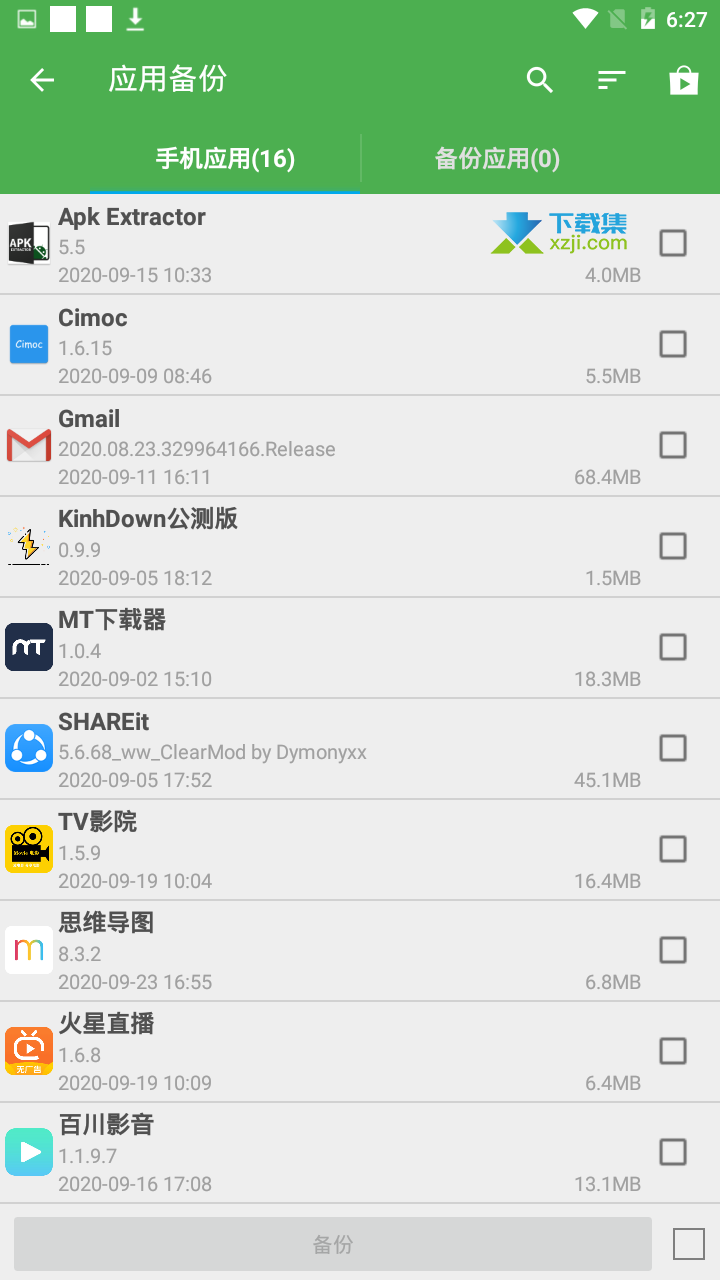Select Gmail for backup

click(673, 445)
